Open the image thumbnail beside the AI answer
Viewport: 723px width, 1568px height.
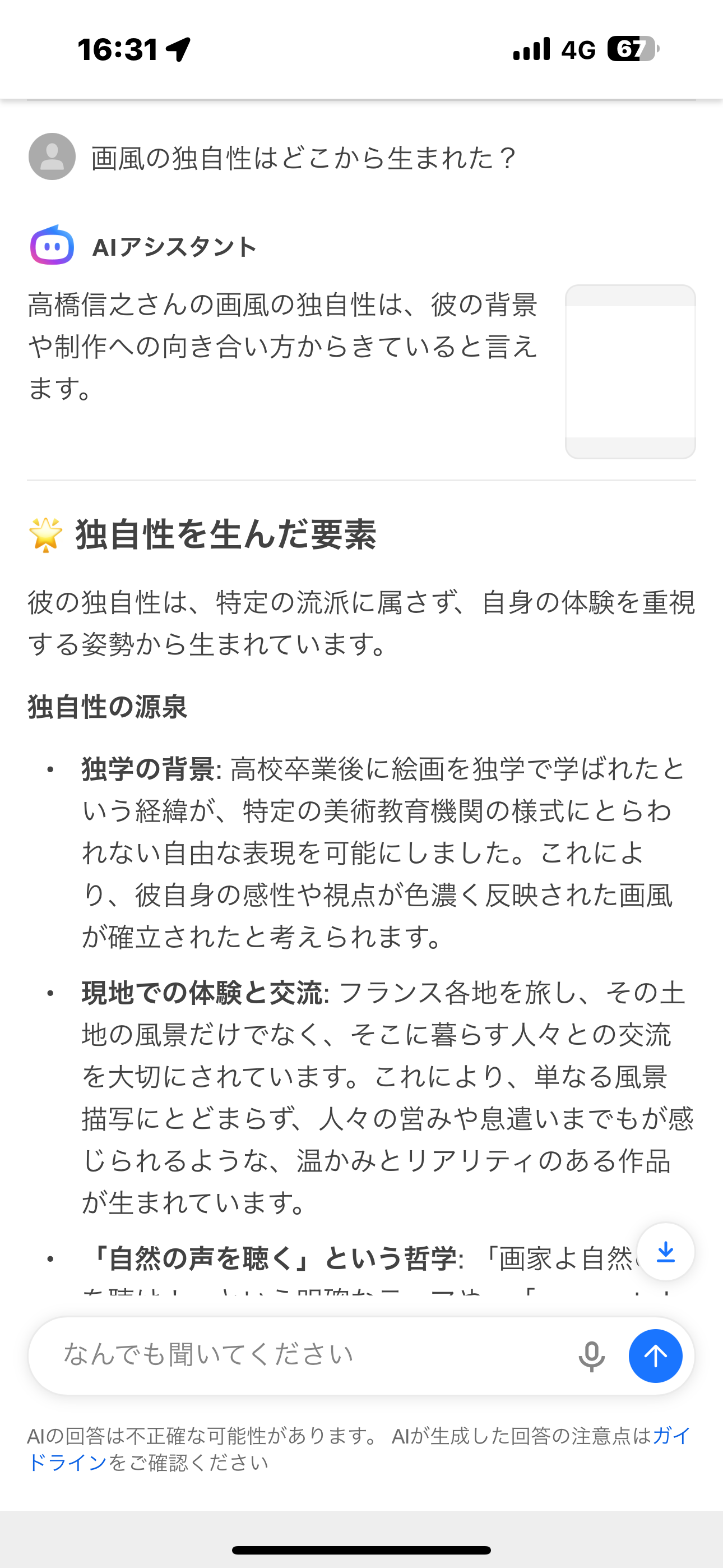[x=630, y=371]
